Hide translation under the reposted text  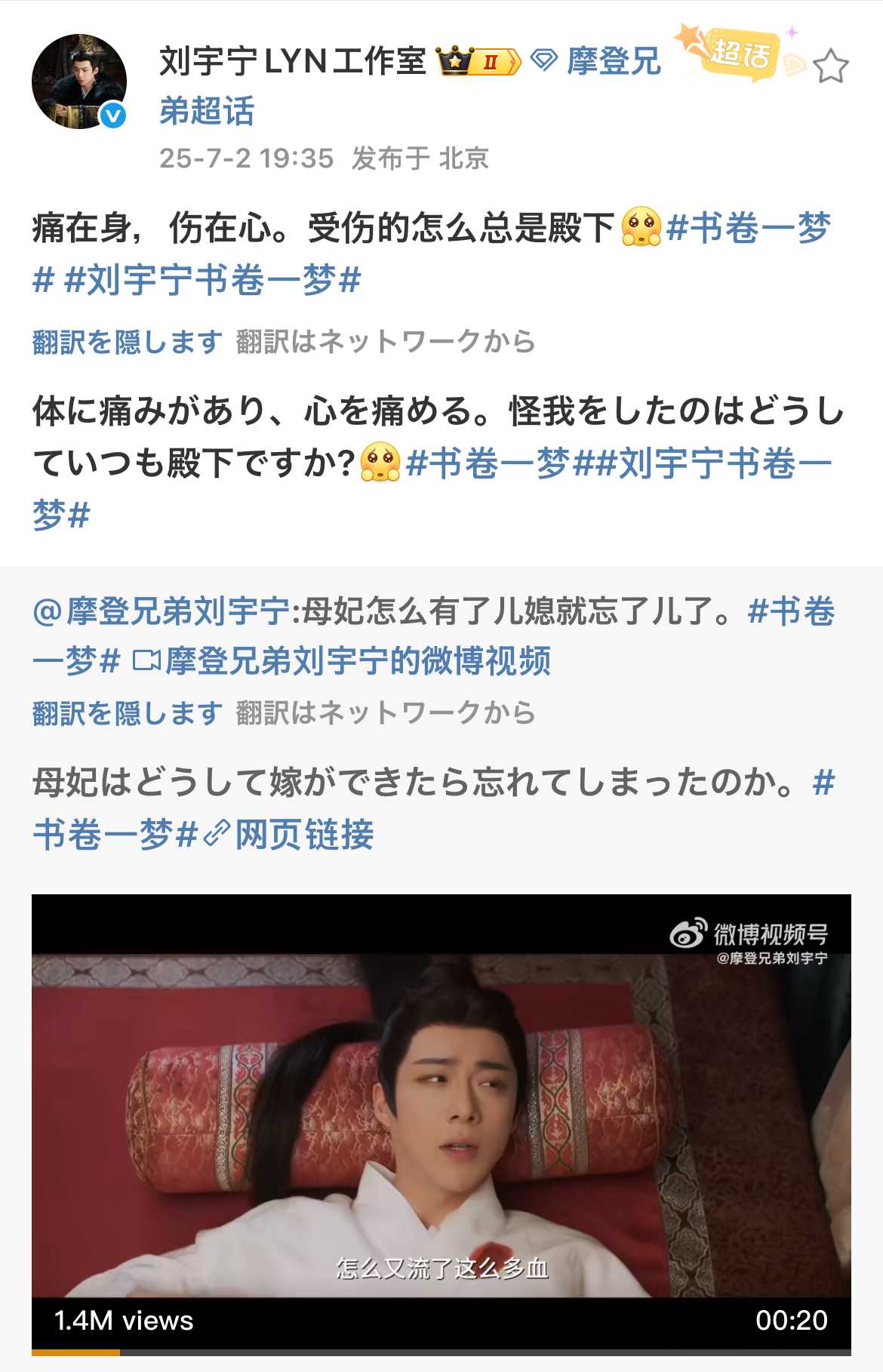point(127,713)
